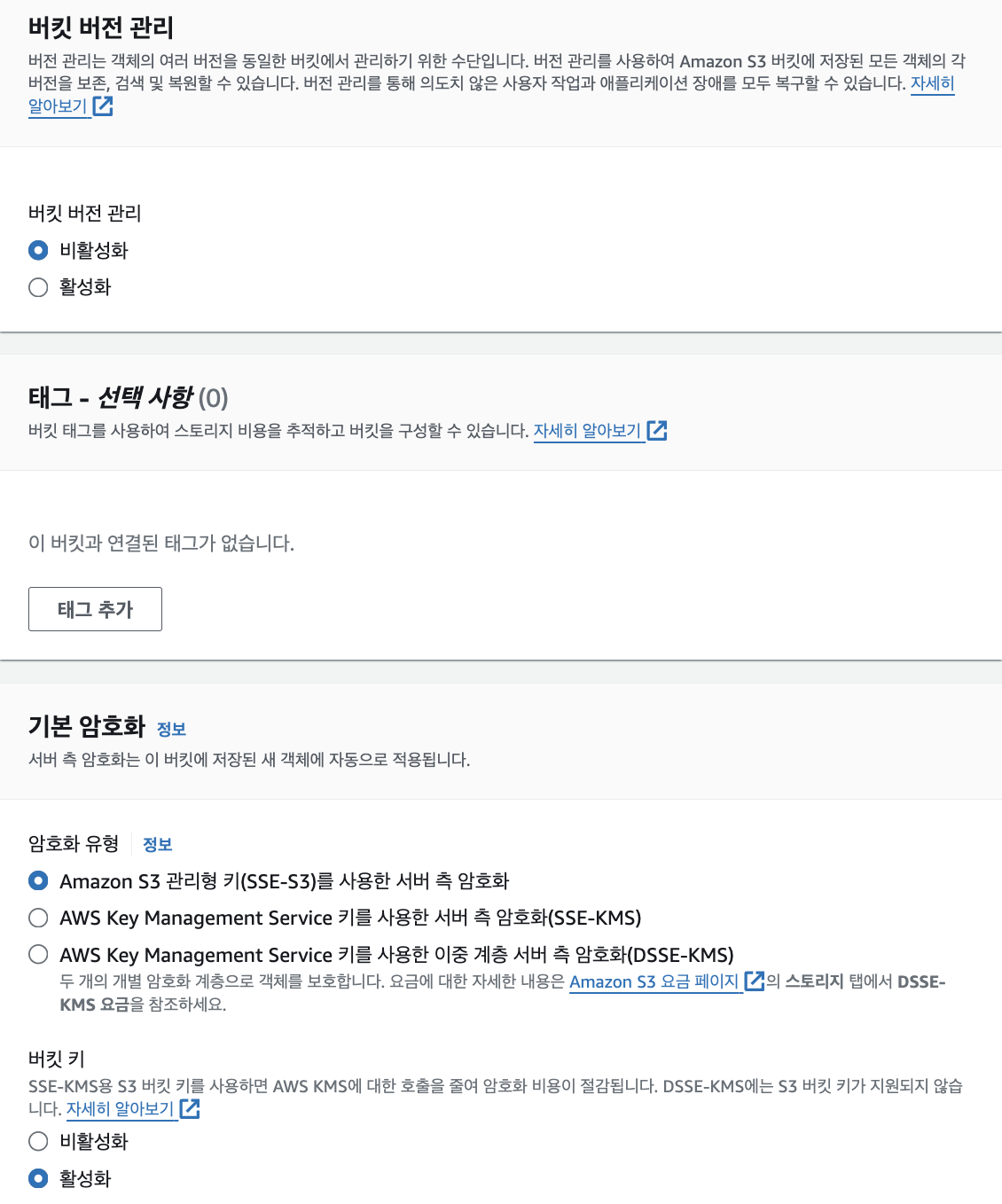Select 활성화 for 버킷 키
Image resolution: width=1002 pixels, height=1204 pixels.
pyautogui.click(x=38, y=1179)
